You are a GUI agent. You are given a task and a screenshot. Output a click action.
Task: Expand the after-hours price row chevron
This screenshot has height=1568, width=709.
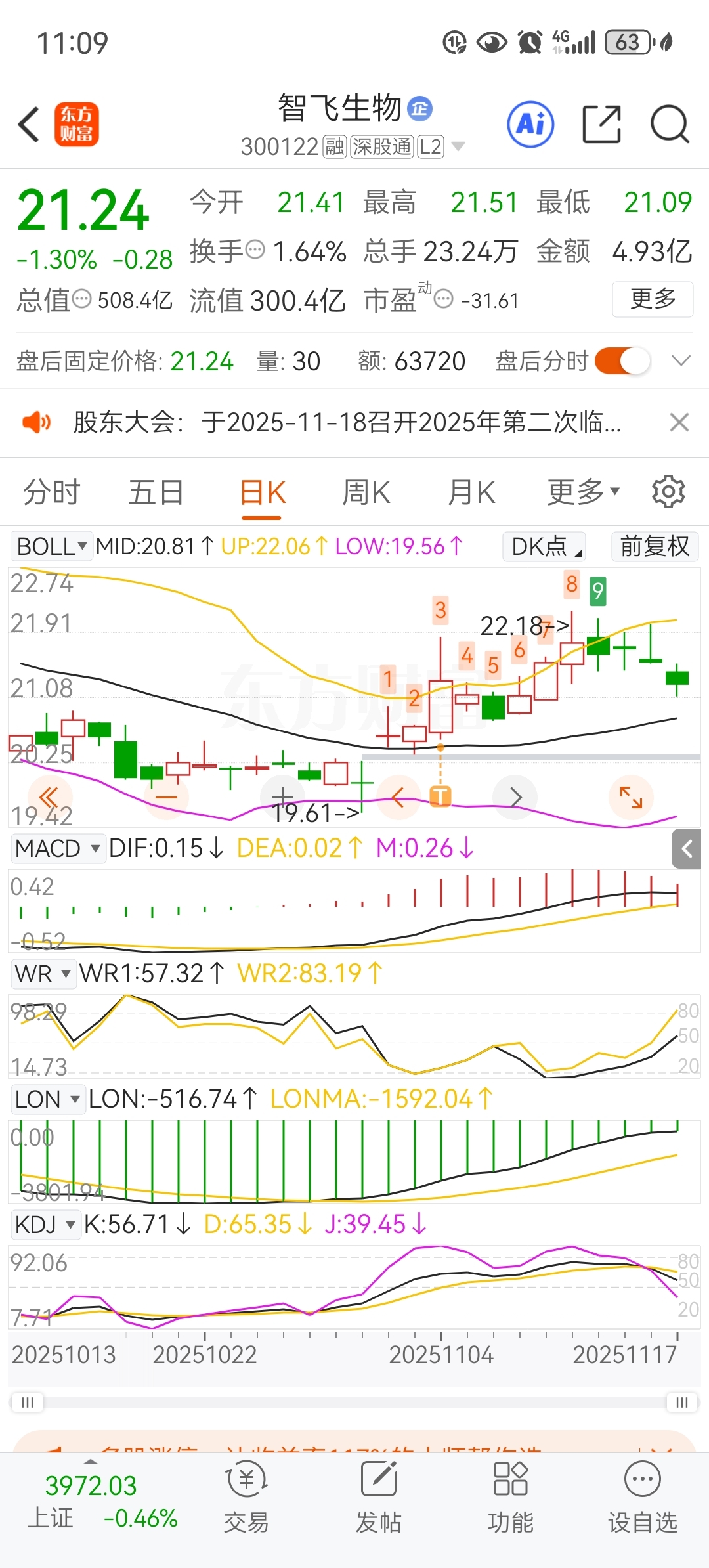[681, 360]
